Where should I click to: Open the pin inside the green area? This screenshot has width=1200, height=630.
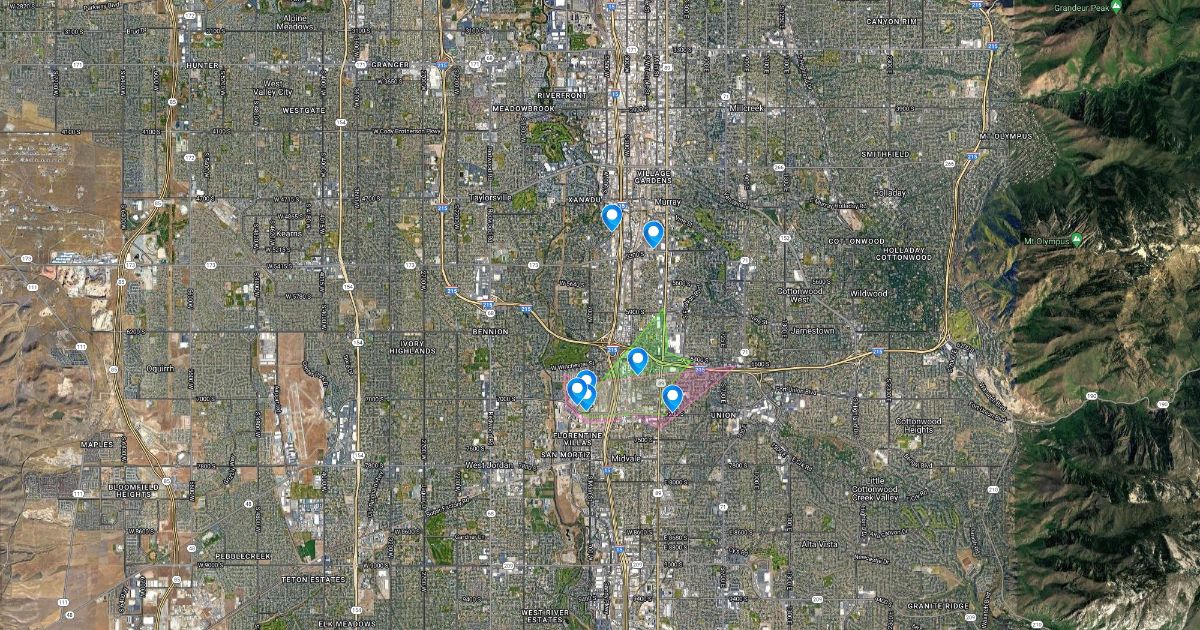tap(637, 360)
